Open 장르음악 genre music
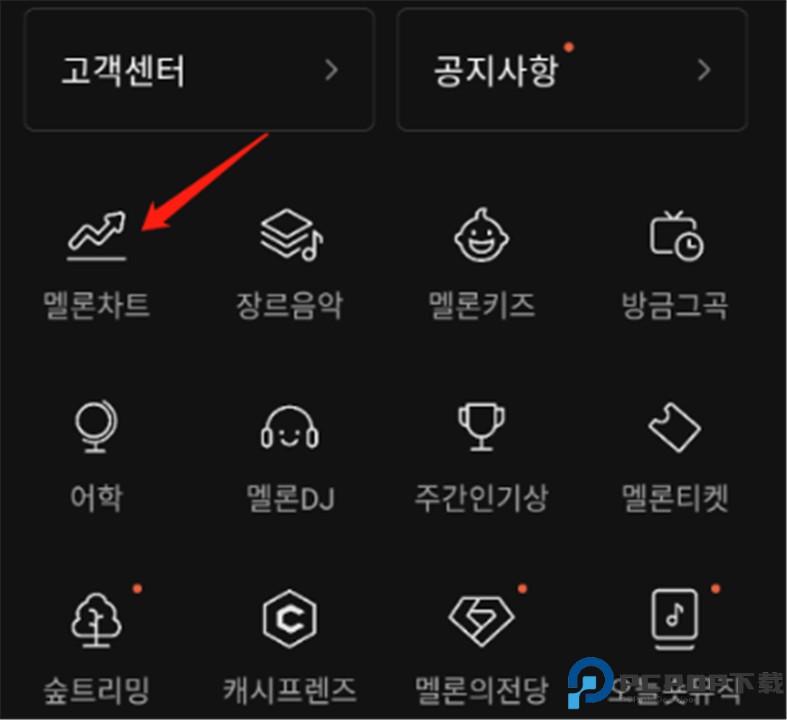 pos(289,259)
